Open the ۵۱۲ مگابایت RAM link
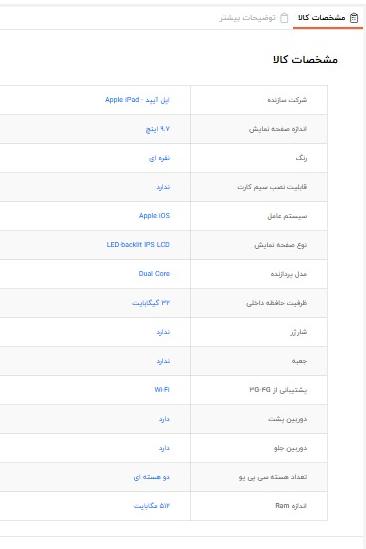The height and width of the screenshot is (549, 366). tap(152, 506)
